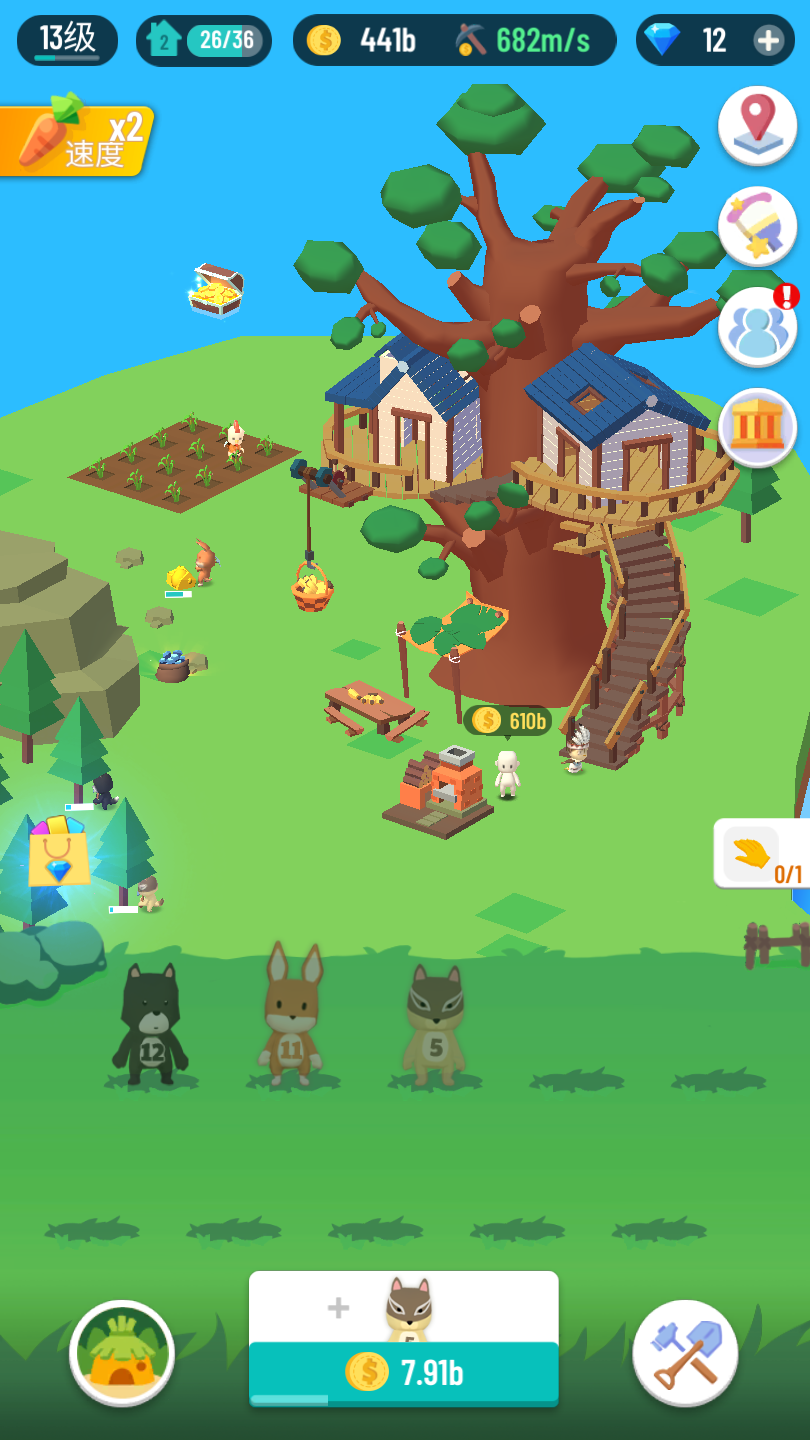Open the 13级 level indicator
Image resolution: width=810 pixels, height=1440 pixels.
coord(68,41)
